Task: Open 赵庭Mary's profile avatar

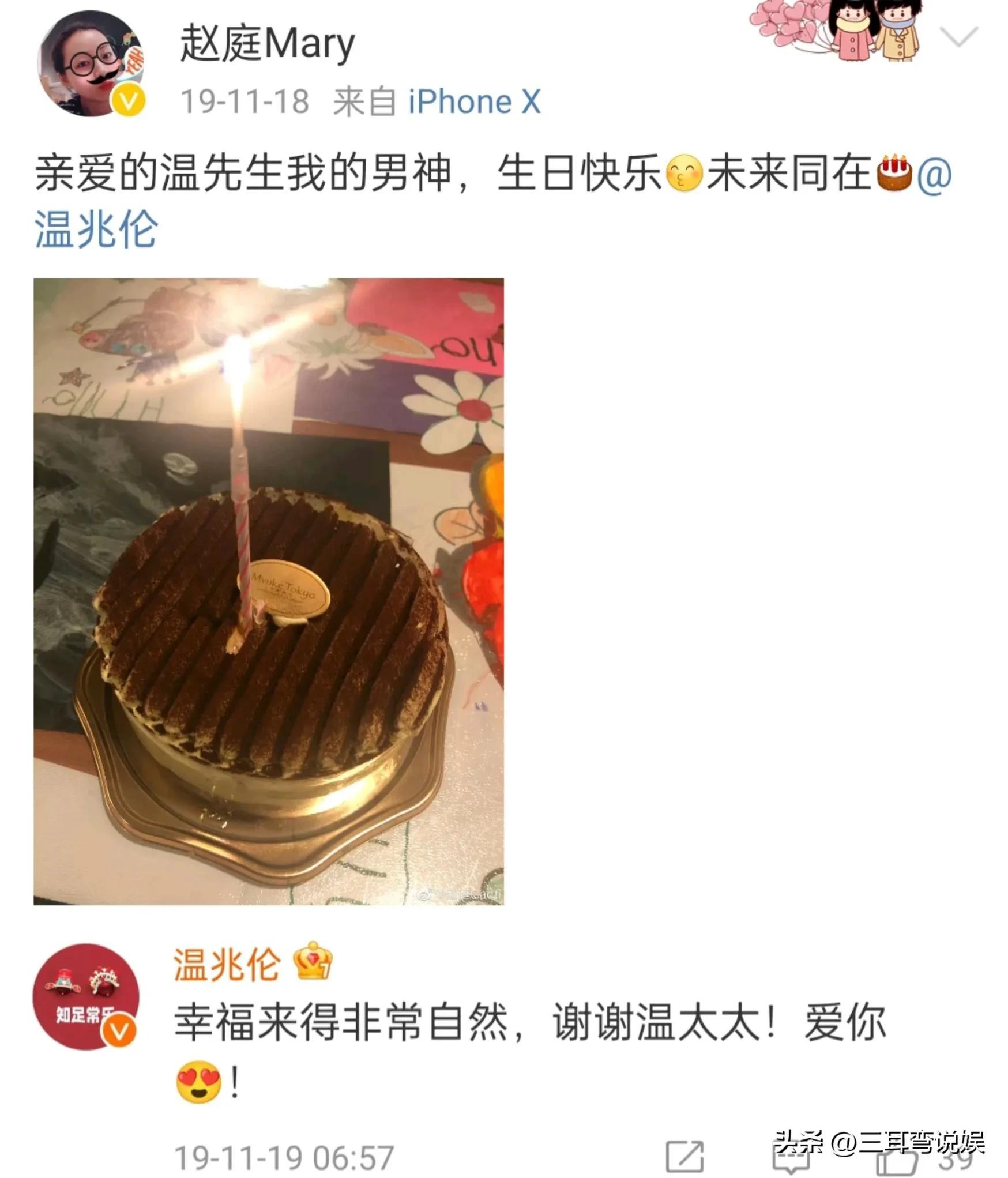Action: click(x=91, y=63)
